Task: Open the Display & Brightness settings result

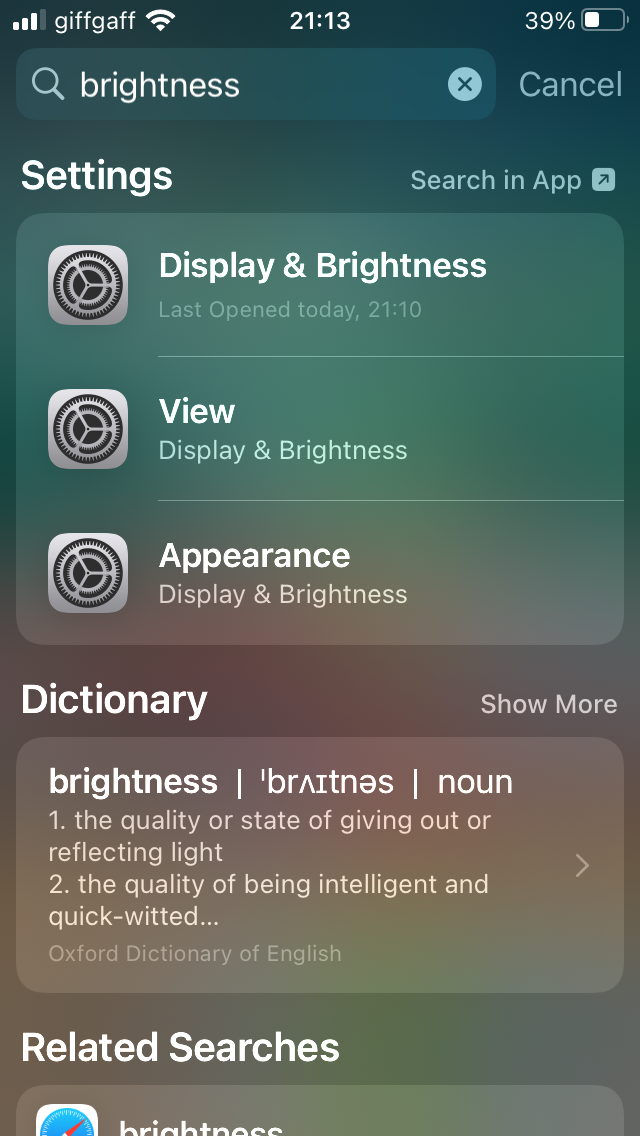Action: coord(320,285)
